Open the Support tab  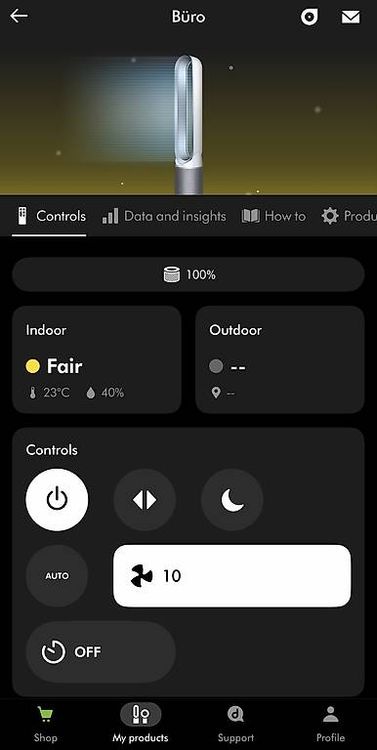pyautogui.click(x=235, y=724)
